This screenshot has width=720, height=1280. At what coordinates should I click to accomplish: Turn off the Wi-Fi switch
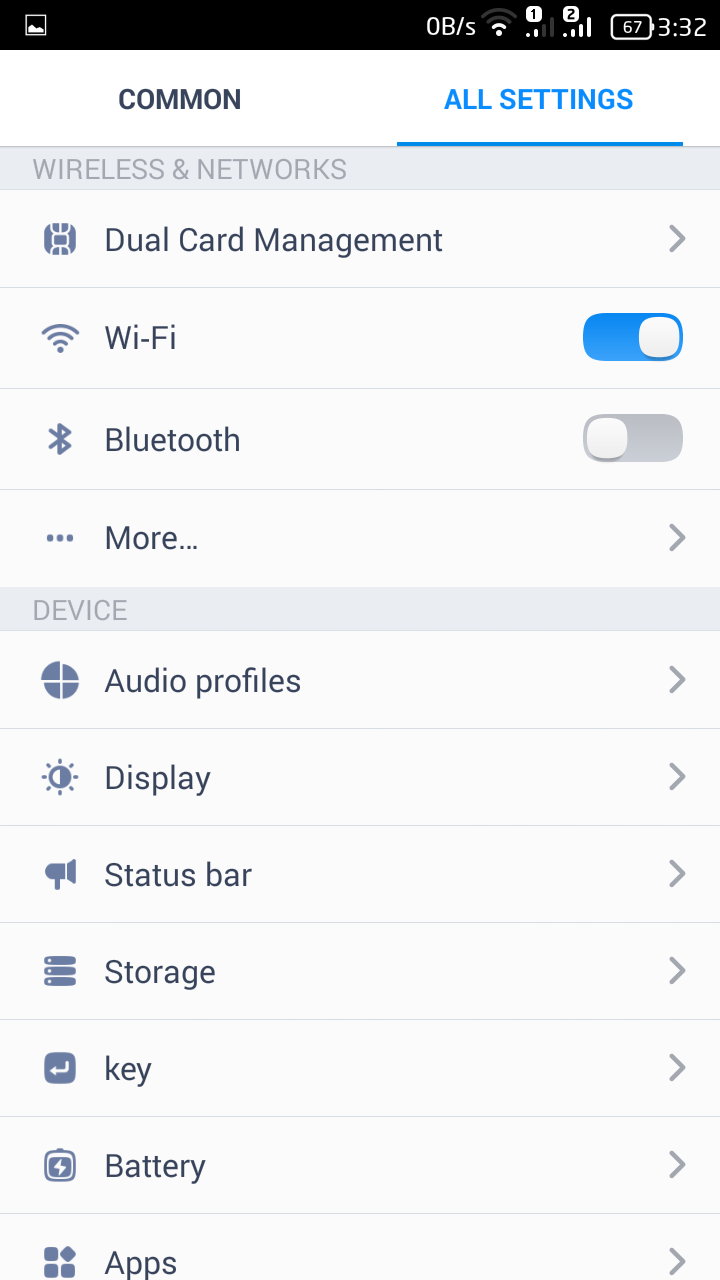(632, 337)
